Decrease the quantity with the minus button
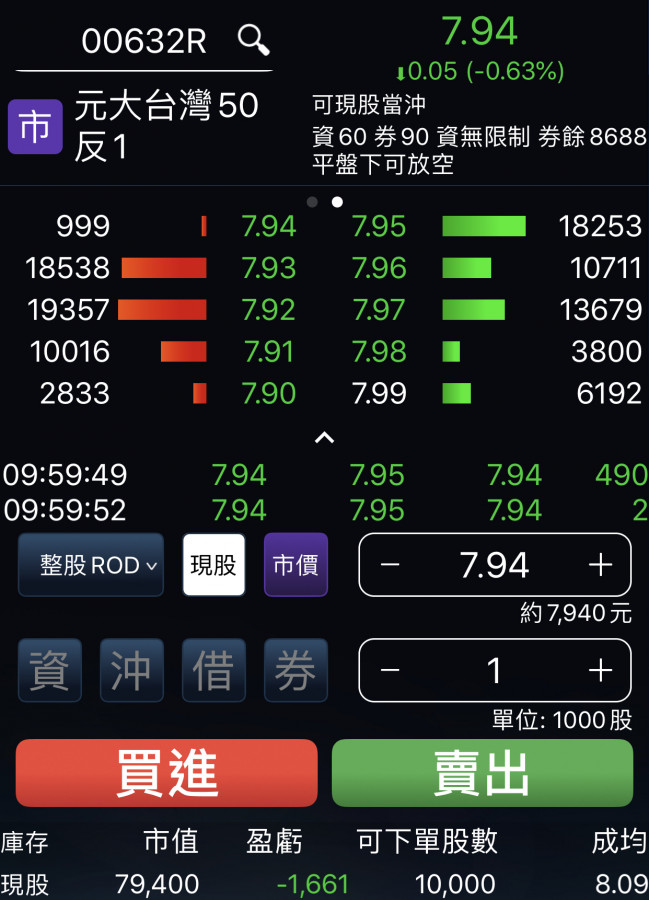649x900 pixels. pos(390,670)
